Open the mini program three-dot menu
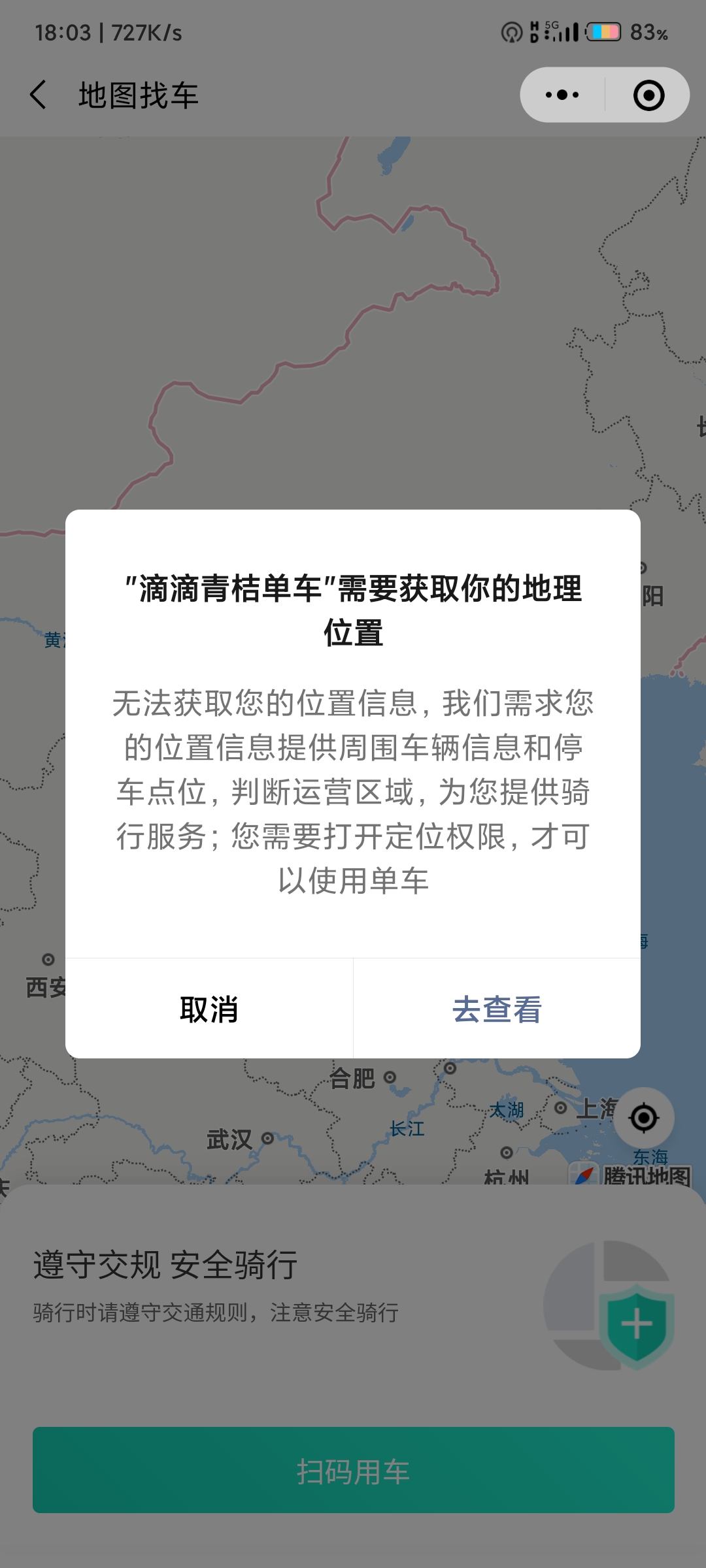This screenshot has width=706, height=1568. [562, 95]
